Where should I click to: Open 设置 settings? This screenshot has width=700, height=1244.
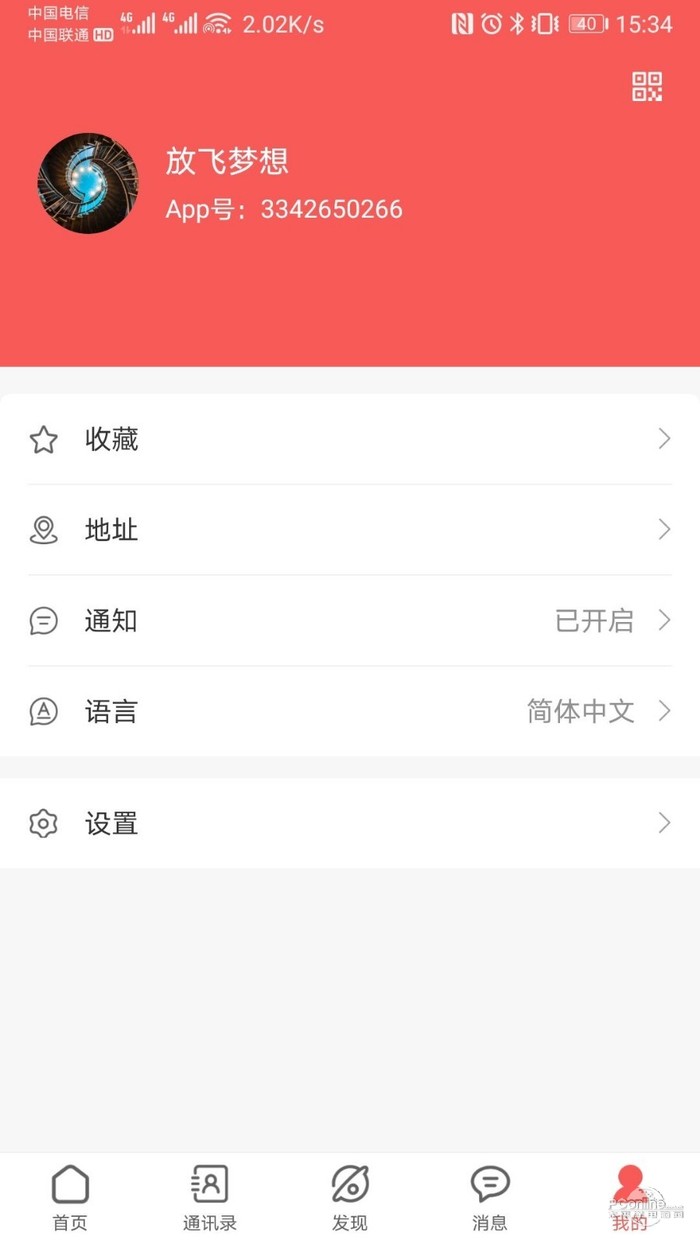350,823
